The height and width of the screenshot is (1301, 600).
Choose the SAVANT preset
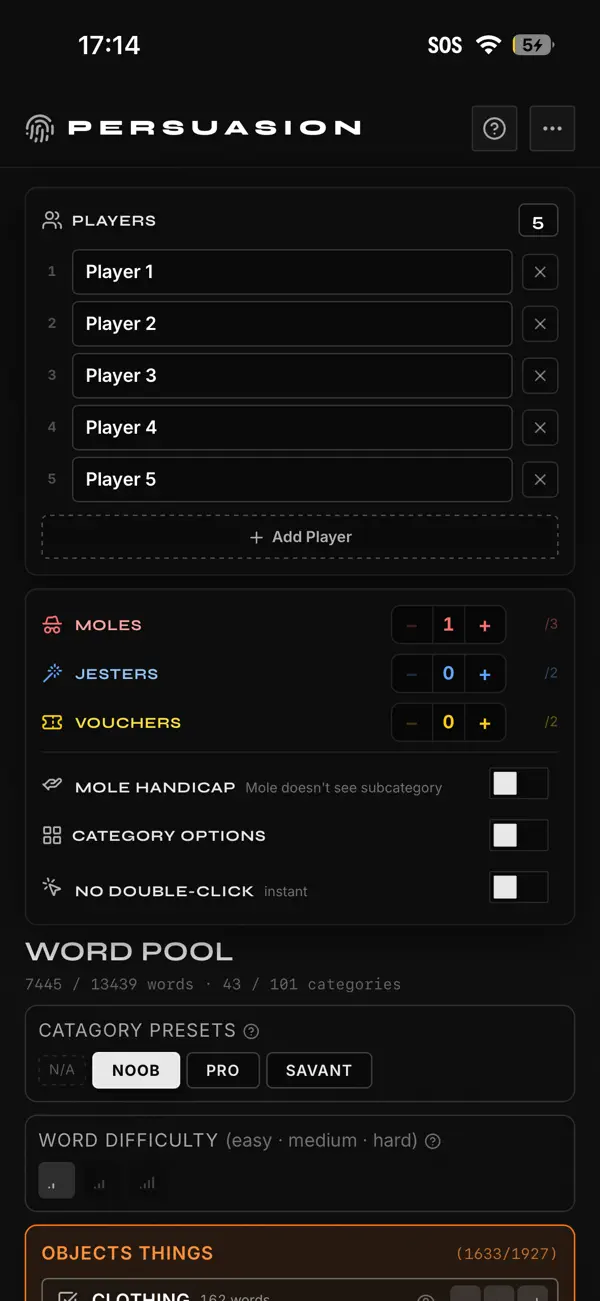click(x=319, y=1070)
